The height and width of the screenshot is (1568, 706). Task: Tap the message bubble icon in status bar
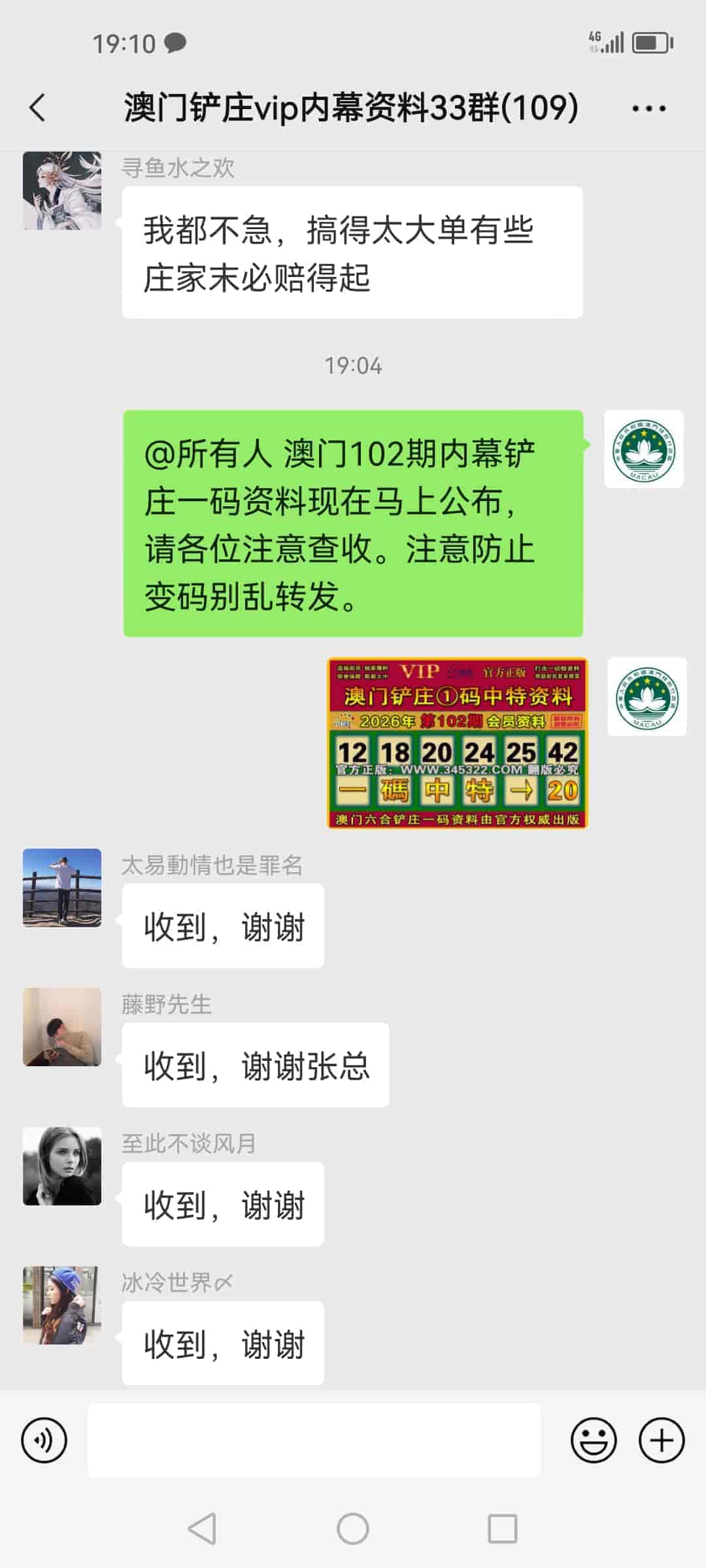pyautogui.click(x=174, y=43)
